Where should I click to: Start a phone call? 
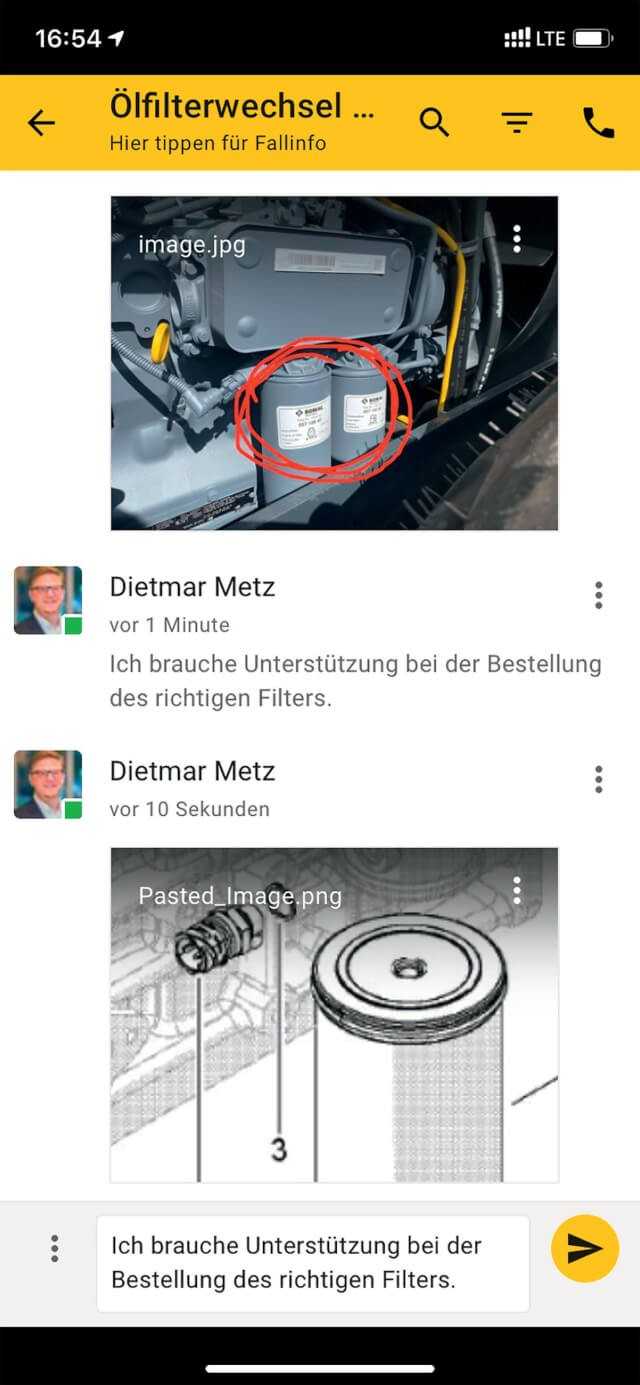[x=598, y=123]
